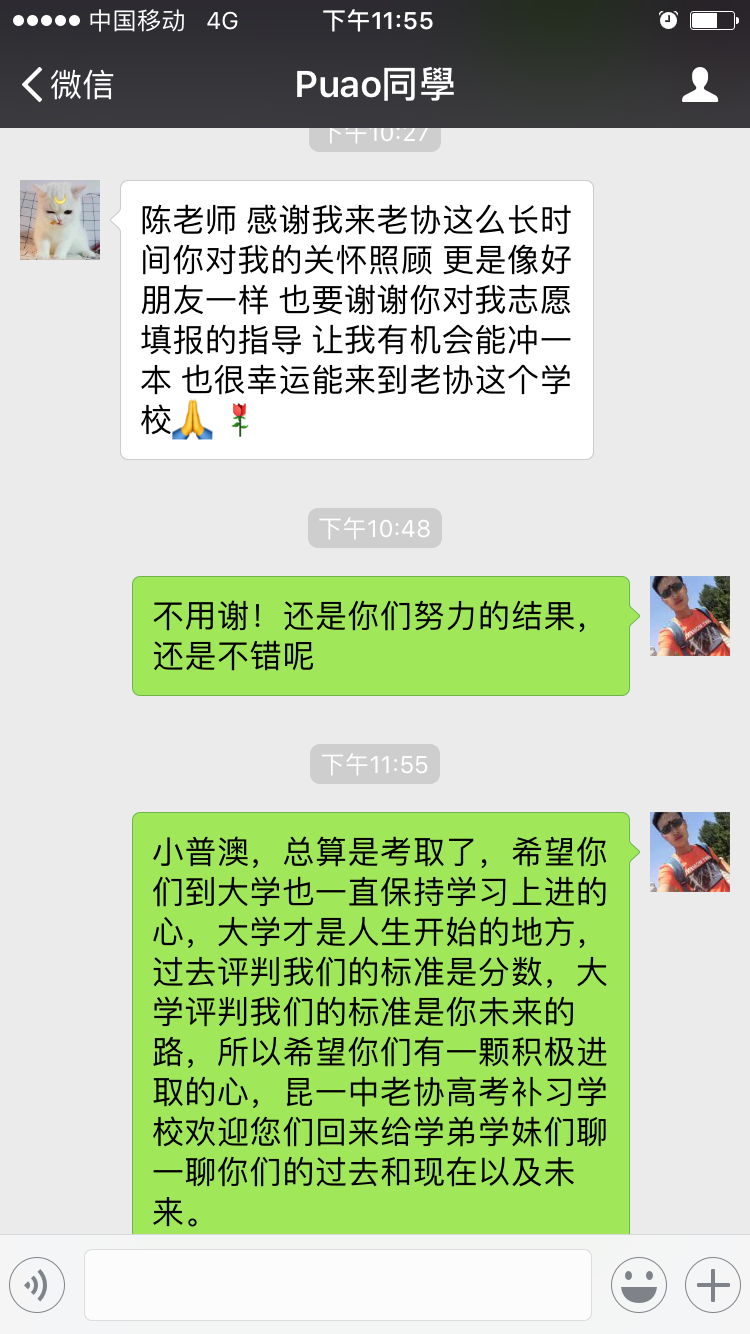
Task: Open chat info via the profile icon
Action: tap(699, 85)
